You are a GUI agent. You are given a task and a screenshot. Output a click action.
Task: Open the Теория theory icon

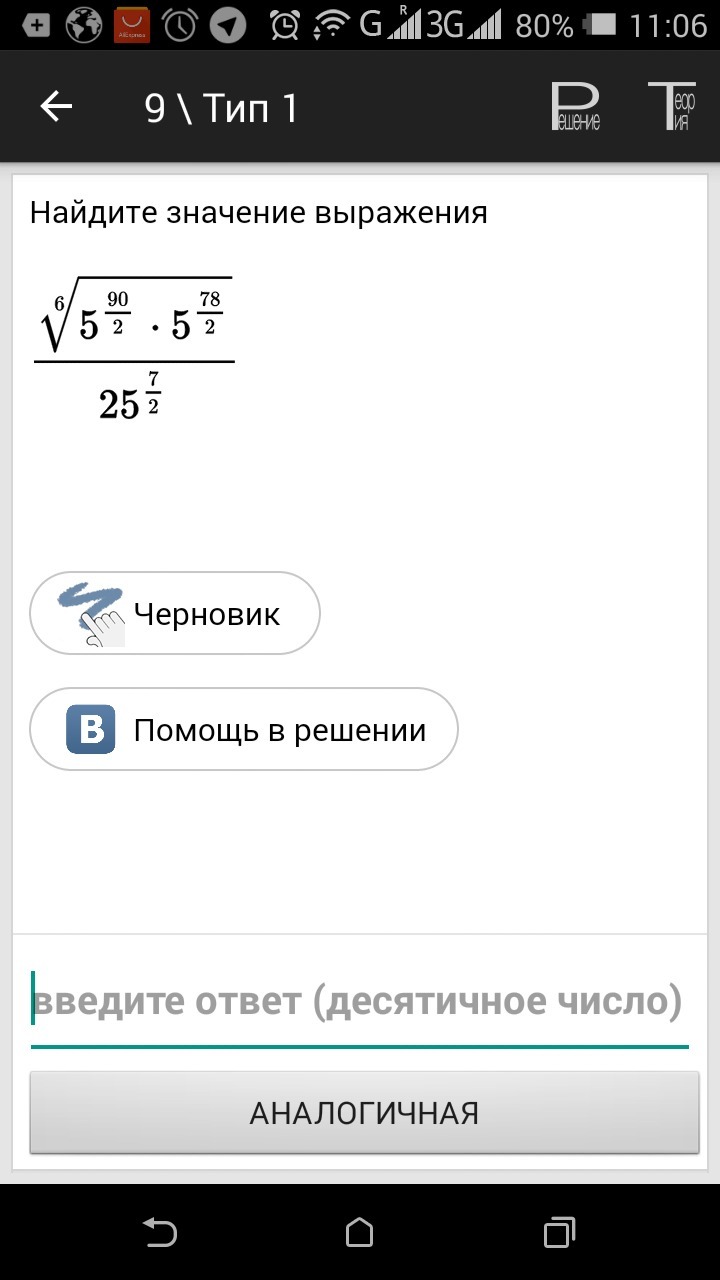672,107
